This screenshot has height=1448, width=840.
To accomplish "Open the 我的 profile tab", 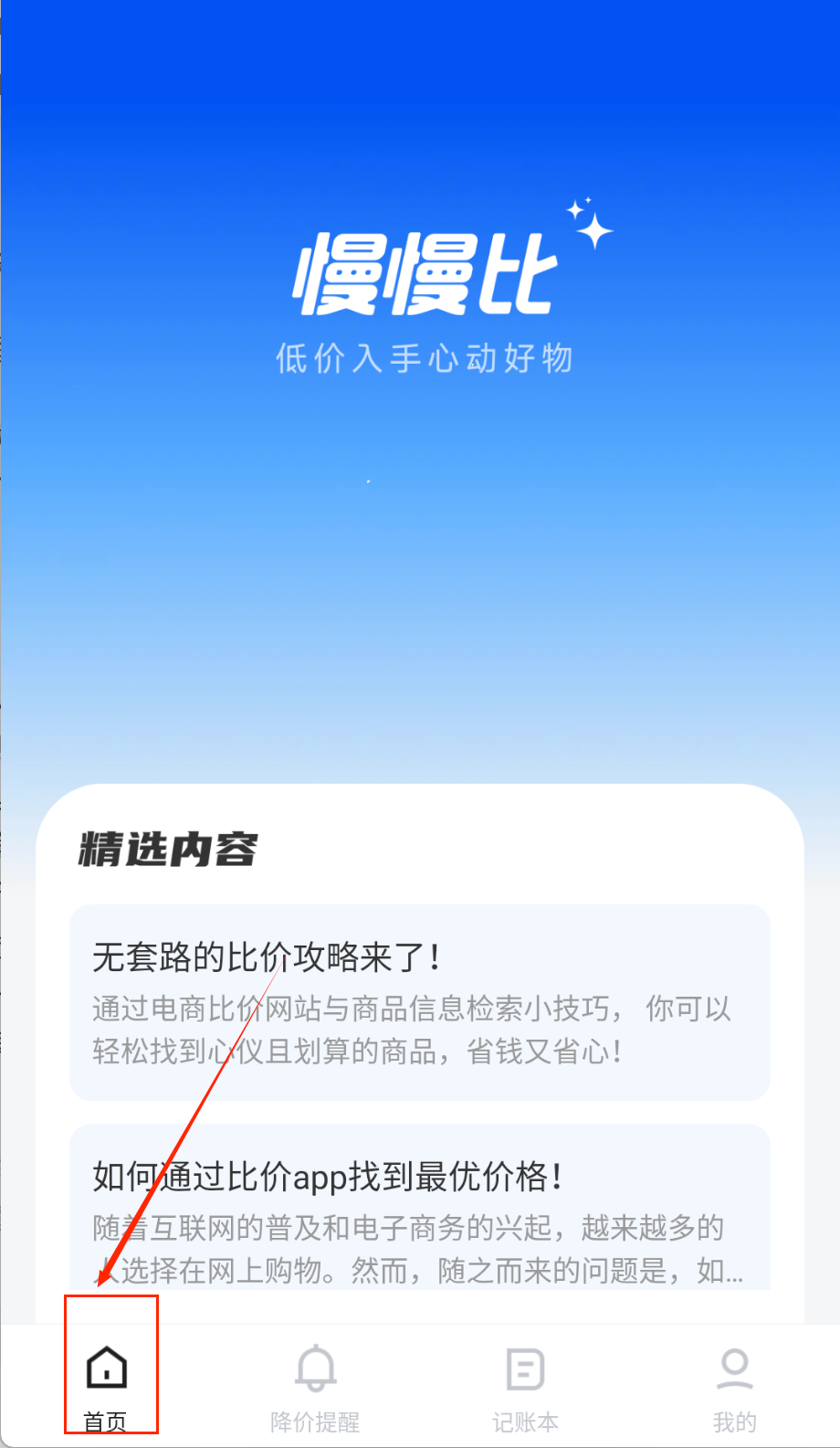I will coord(734,1386).
